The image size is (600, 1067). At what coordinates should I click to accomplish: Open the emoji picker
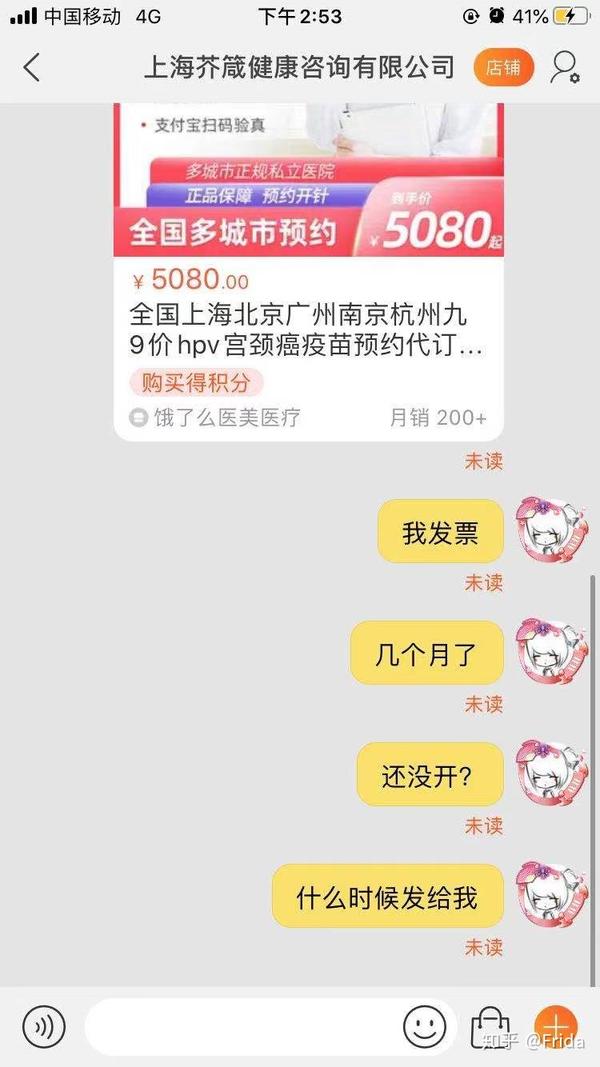pos(424,1026)
